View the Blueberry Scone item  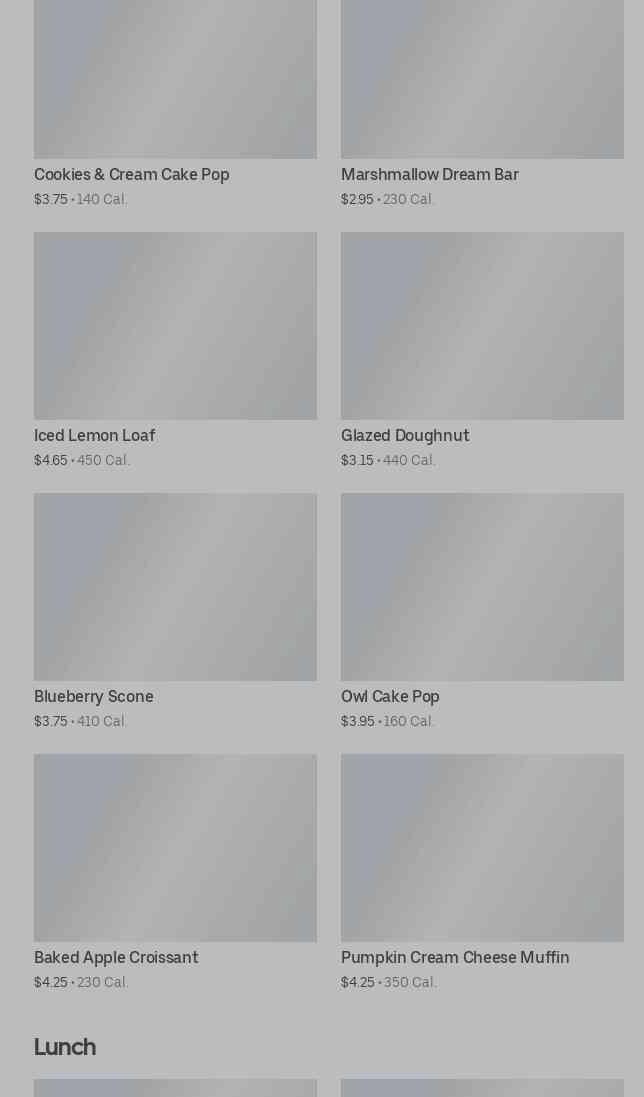pyautogui.click(x=175, y=611)
